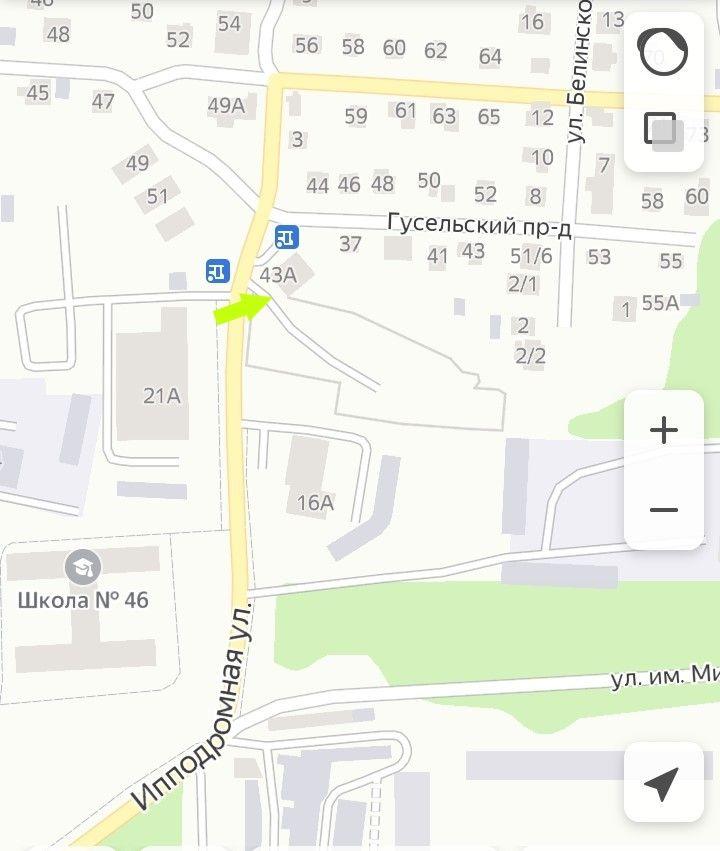Zoom in with the plus button
The width and height of the screenshot is (720, 851).
click(663, 431)
